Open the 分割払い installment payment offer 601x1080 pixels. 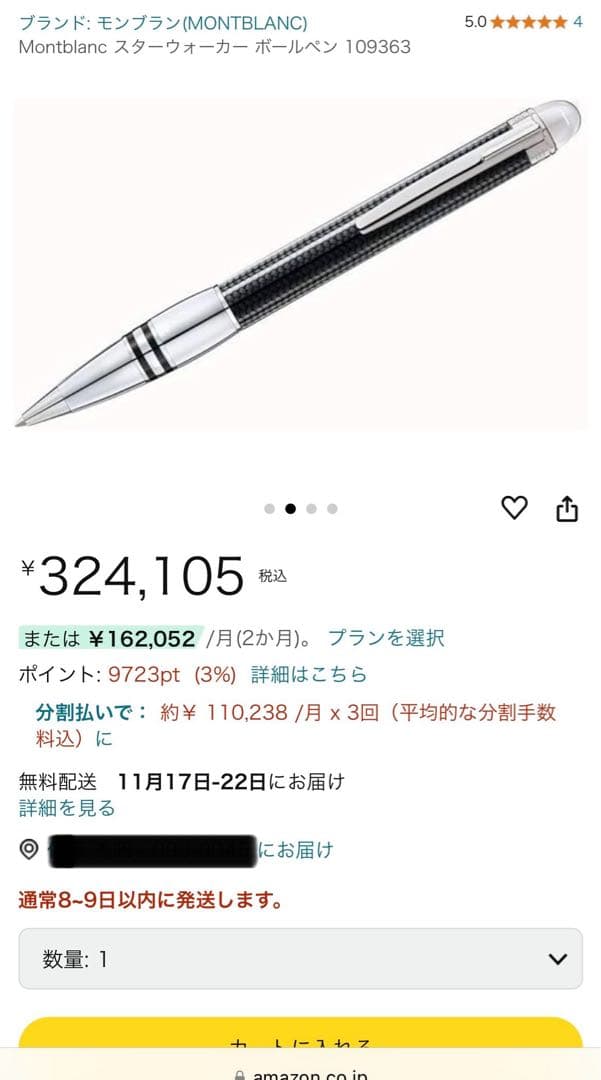[295, 726]
